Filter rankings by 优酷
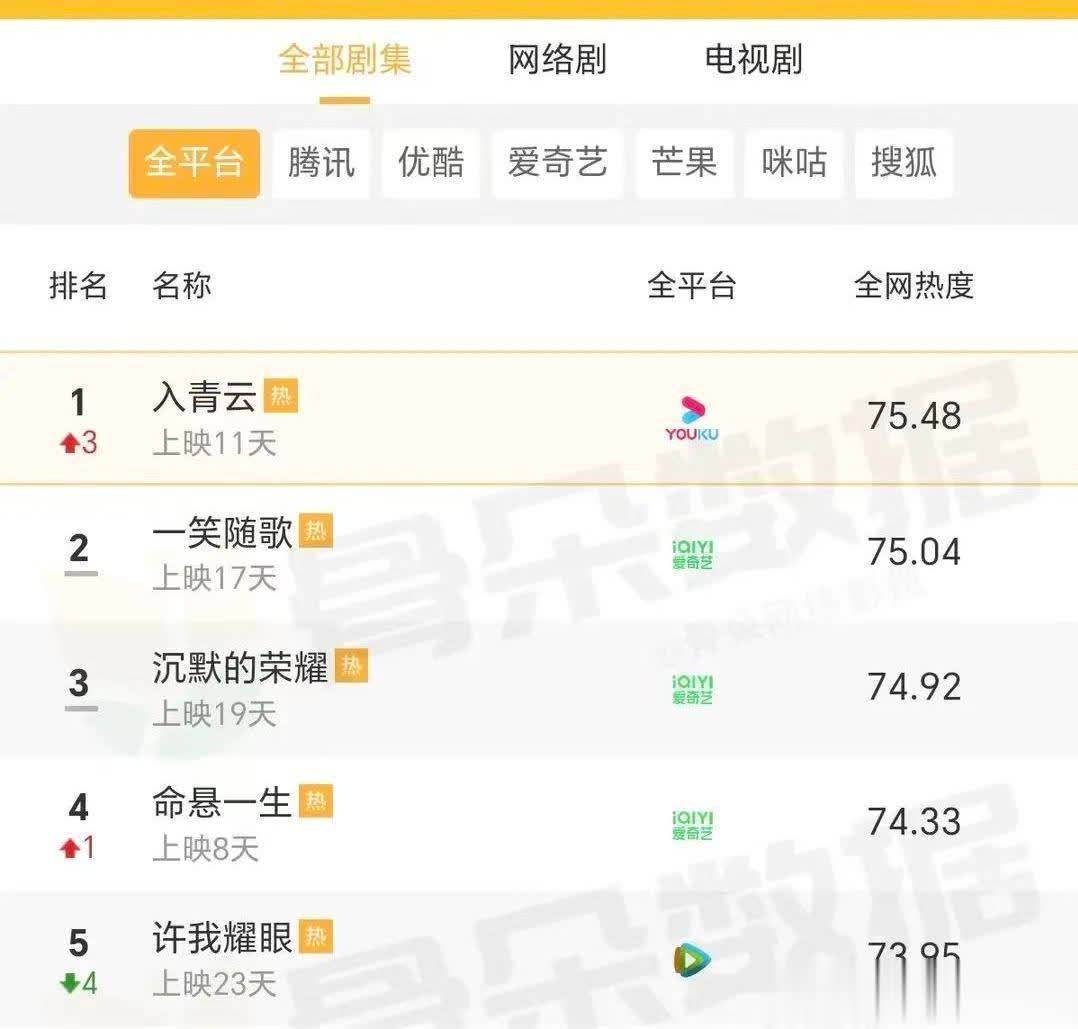The height and width of the screenshot is (1029, 1078). point(431,163)
